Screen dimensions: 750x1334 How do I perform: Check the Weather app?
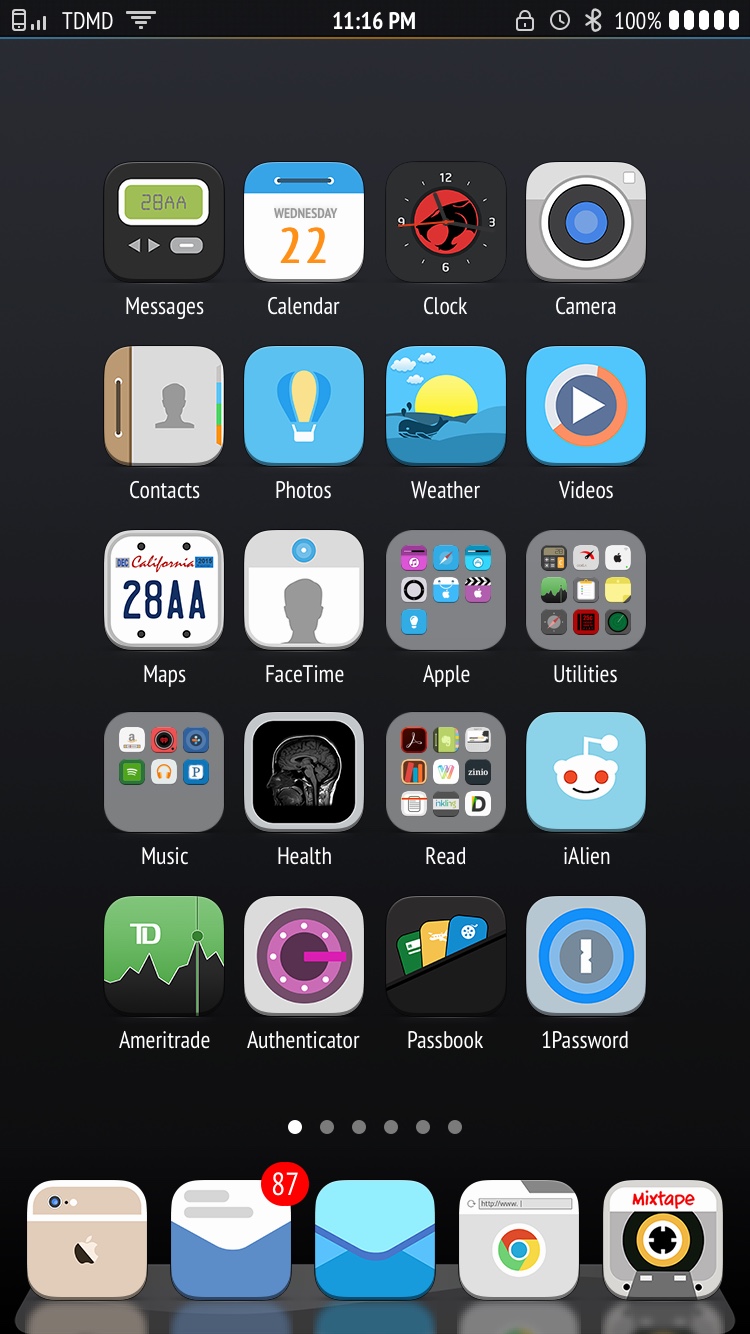tap(446, 406)
